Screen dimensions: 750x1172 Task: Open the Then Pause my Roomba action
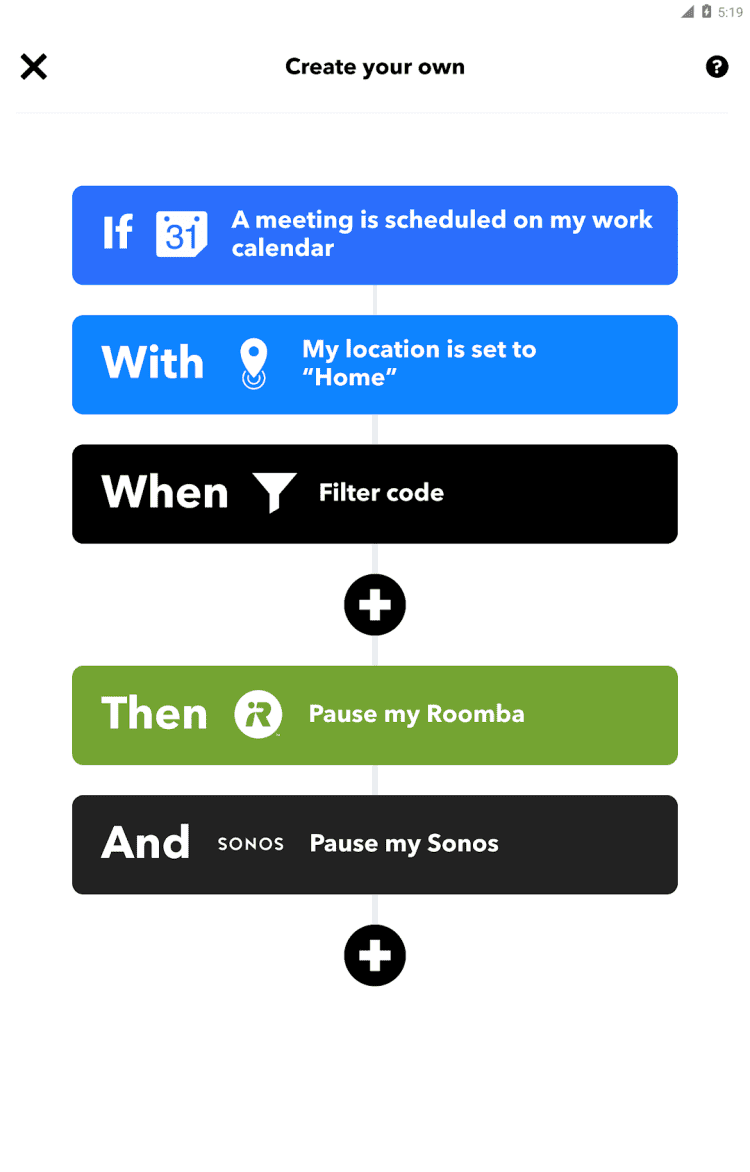tap(375, 715)
